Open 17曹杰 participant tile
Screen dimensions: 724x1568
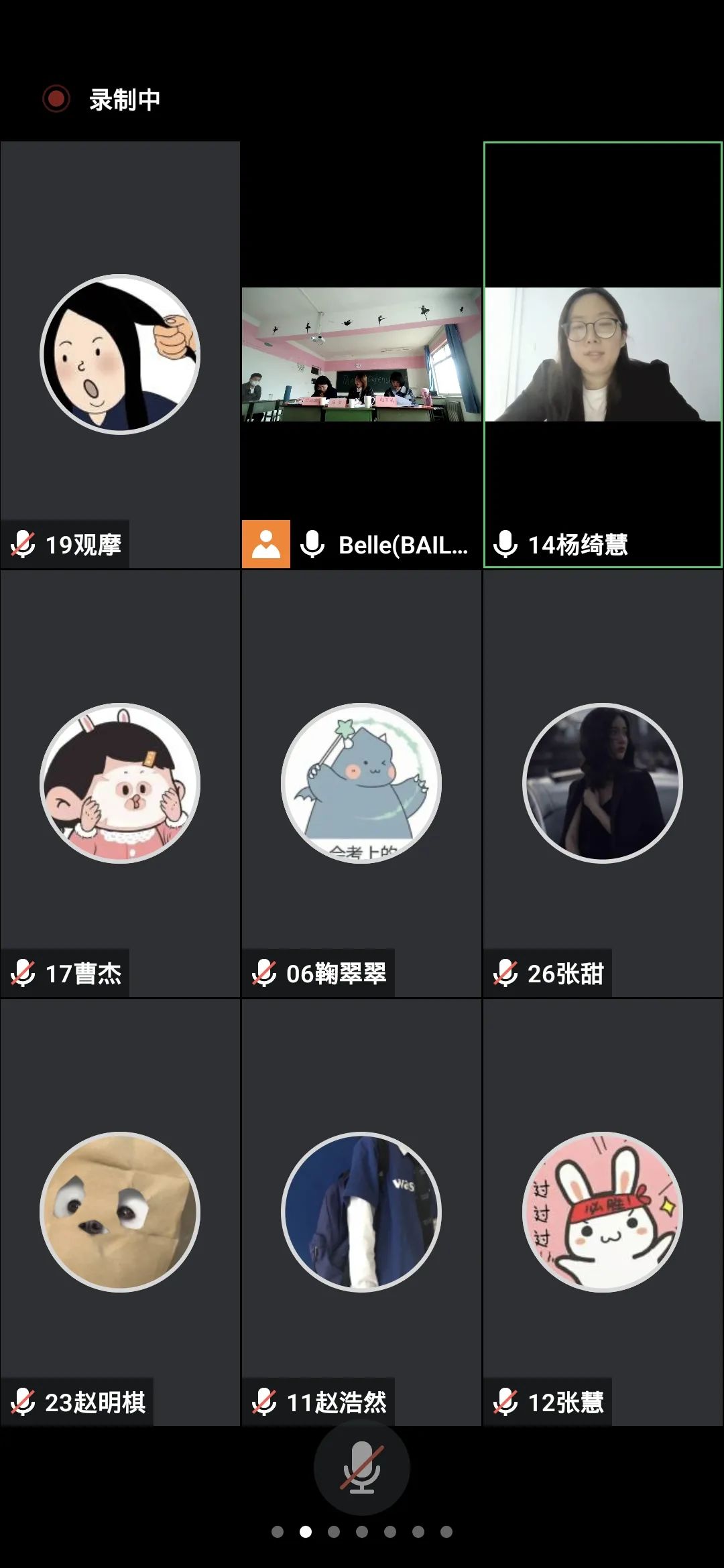pos(120,783)
